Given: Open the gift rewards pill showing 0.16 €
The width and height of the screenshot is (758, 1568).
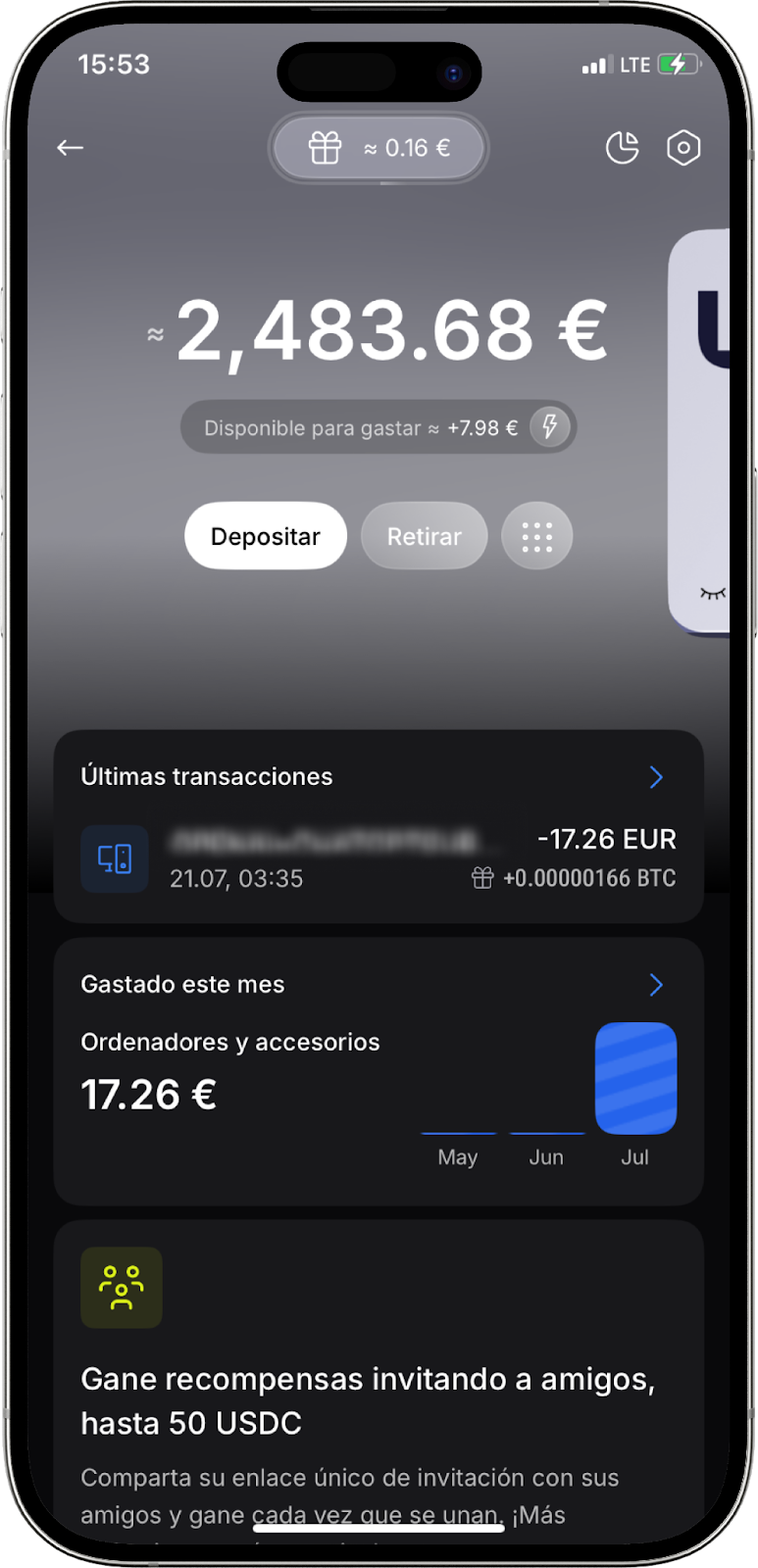Looking at the screenshot, I should (x=379, y=148).
